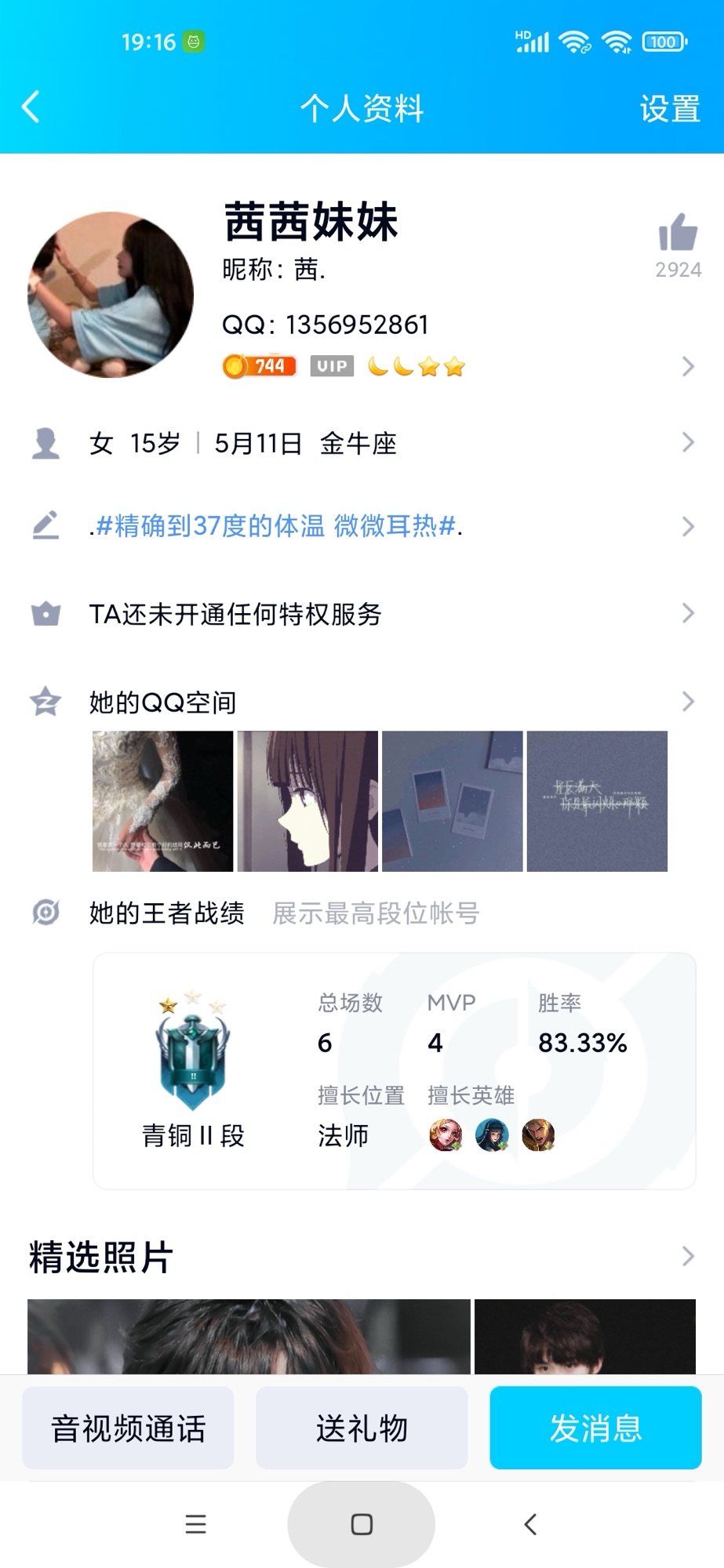Open 设置 in the top bar
Screen dimensions: 724x1568
pyautogui.click(x=669, y=108)
